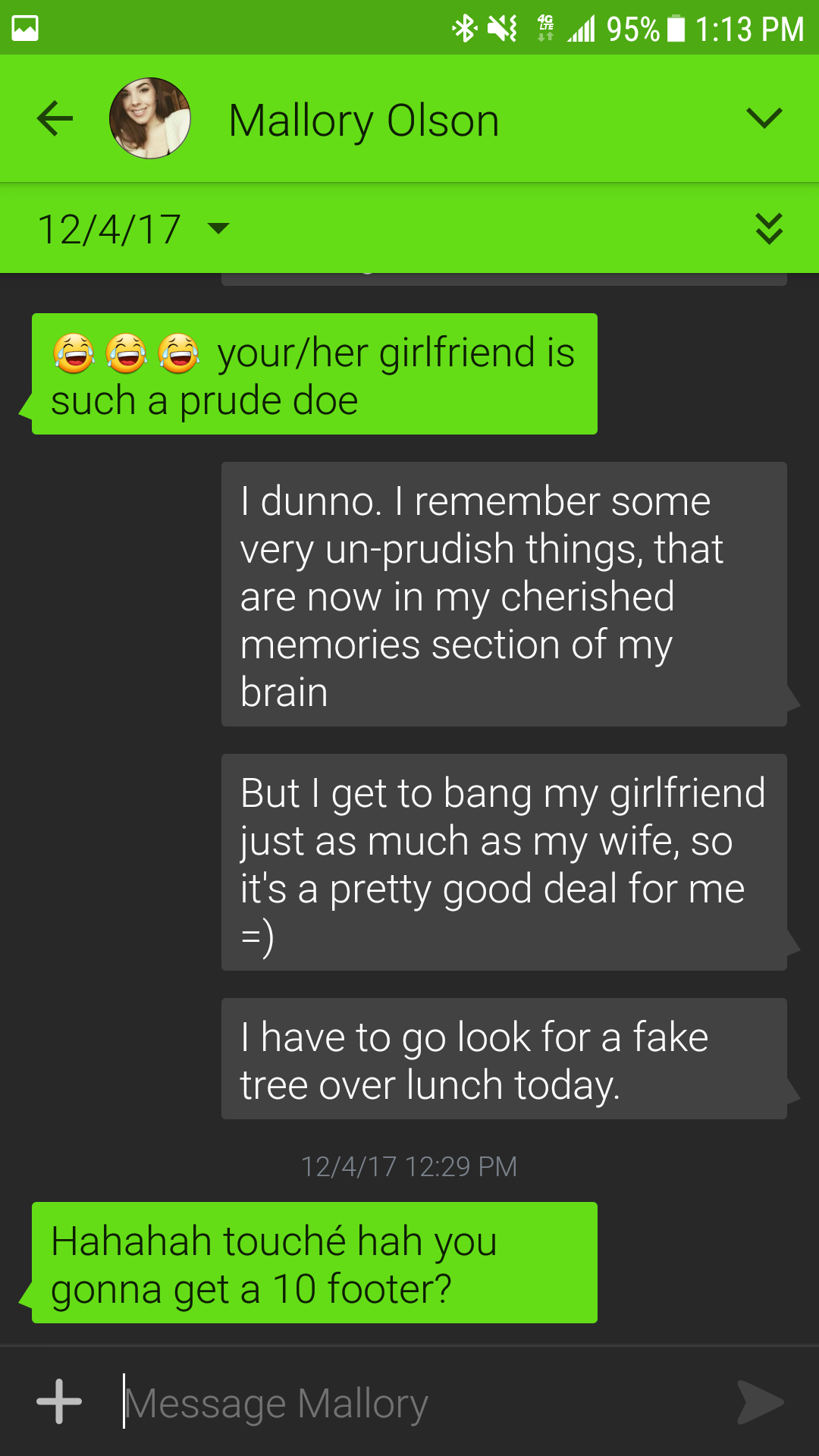This screenshot has width=819, height=1456.
Task: Tap the plus icon to add attachment
Action: point(59,1401)
